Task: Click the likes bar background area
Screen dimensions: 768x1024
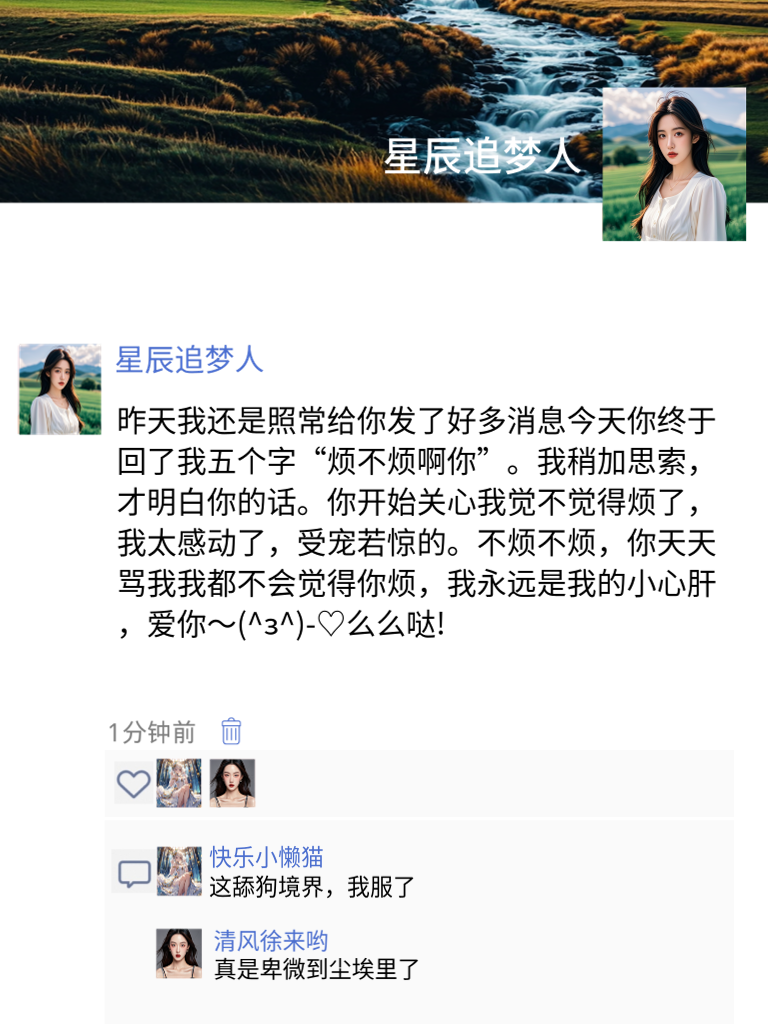Action: tap(500, 783)
